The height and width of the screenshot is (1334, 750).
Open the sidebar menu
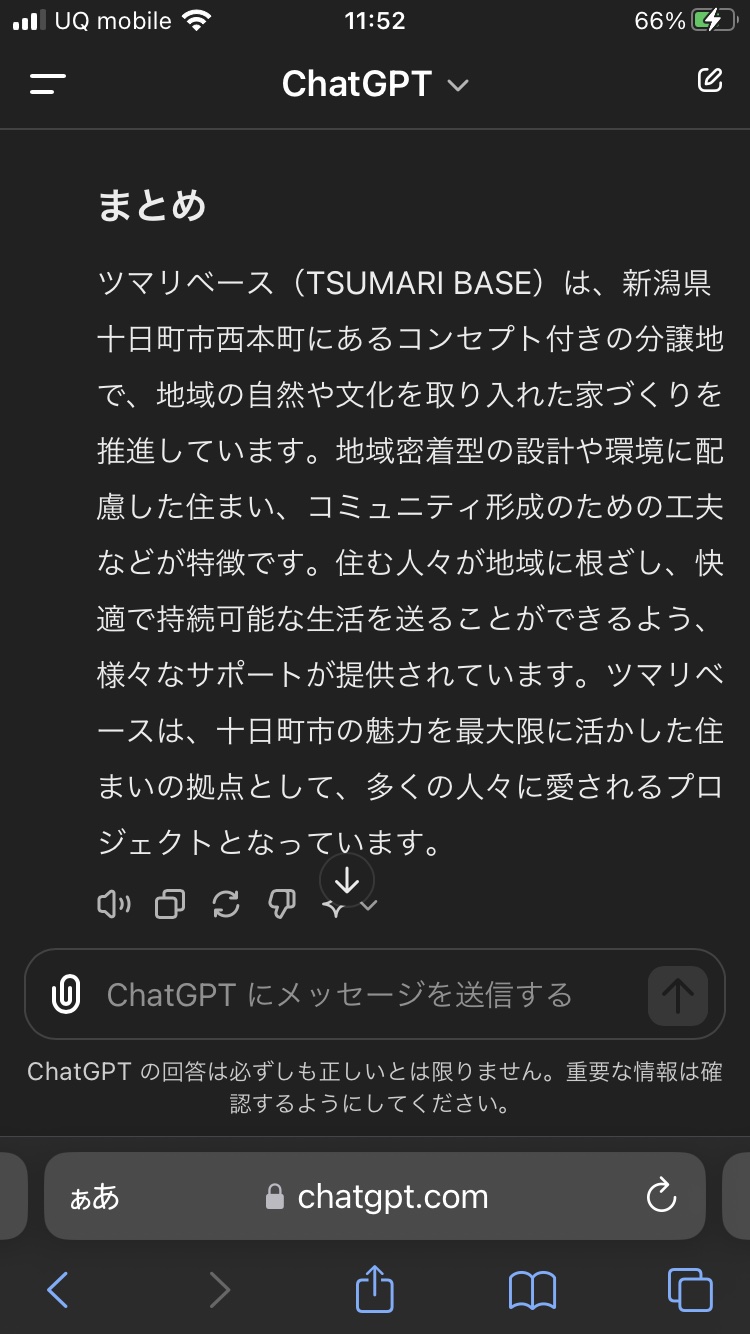tap(48, 84)
